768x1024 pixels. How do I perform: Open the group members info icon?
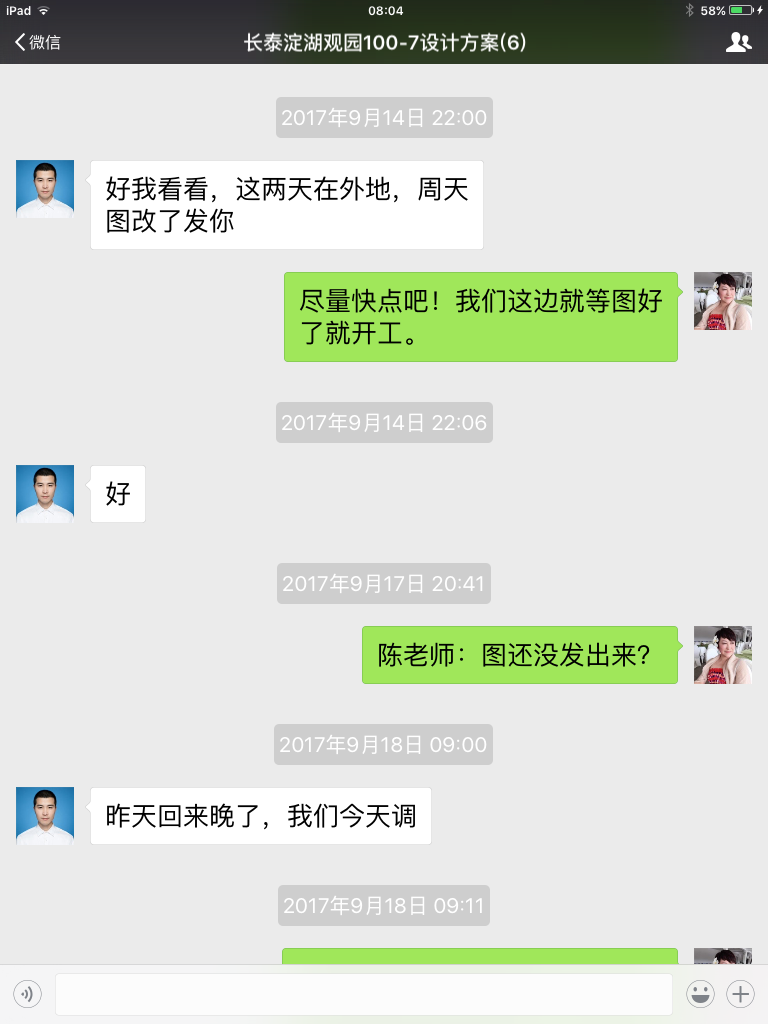738,42
